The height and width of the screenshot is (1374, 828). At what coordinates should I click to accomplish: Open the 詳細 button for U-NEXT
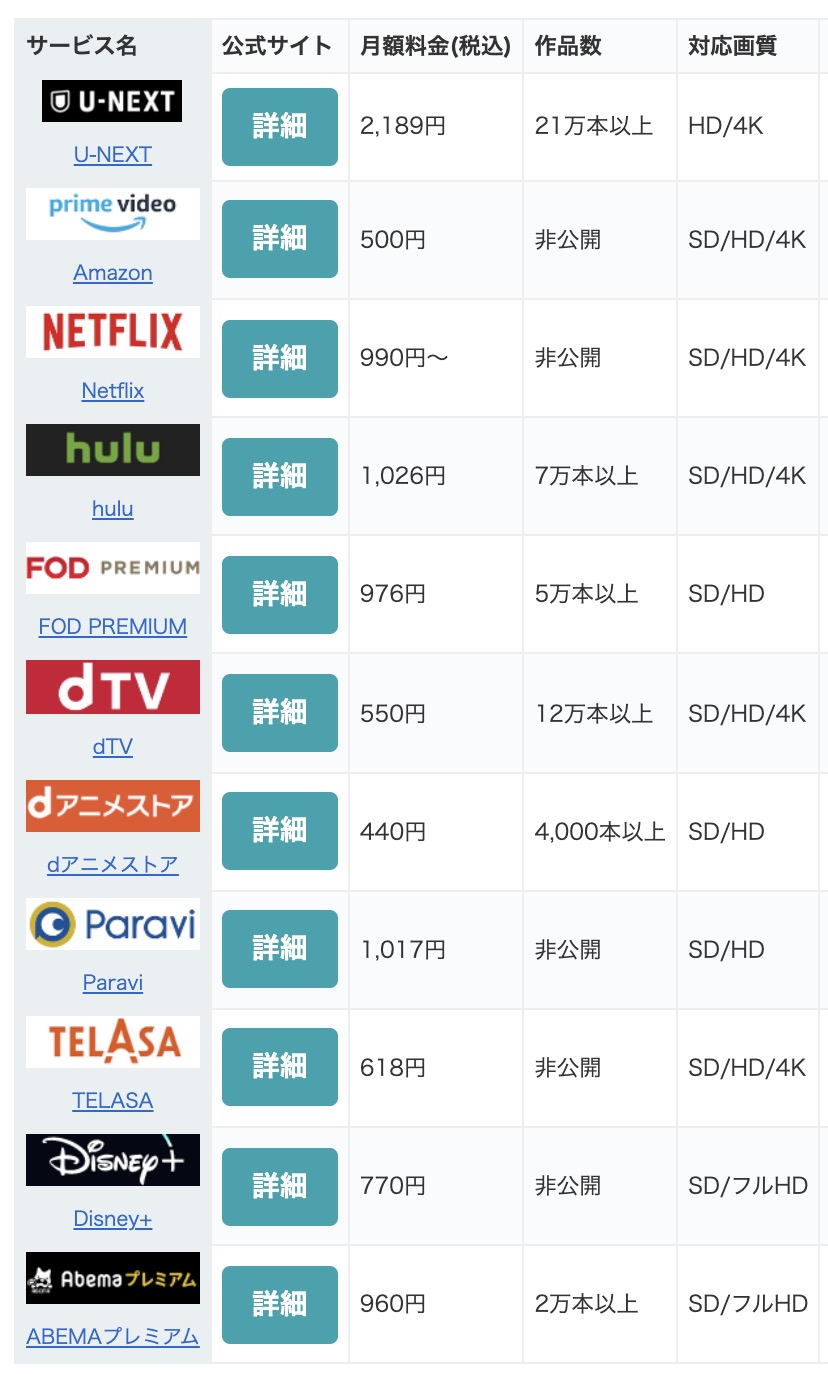click(x=279, y=127)
